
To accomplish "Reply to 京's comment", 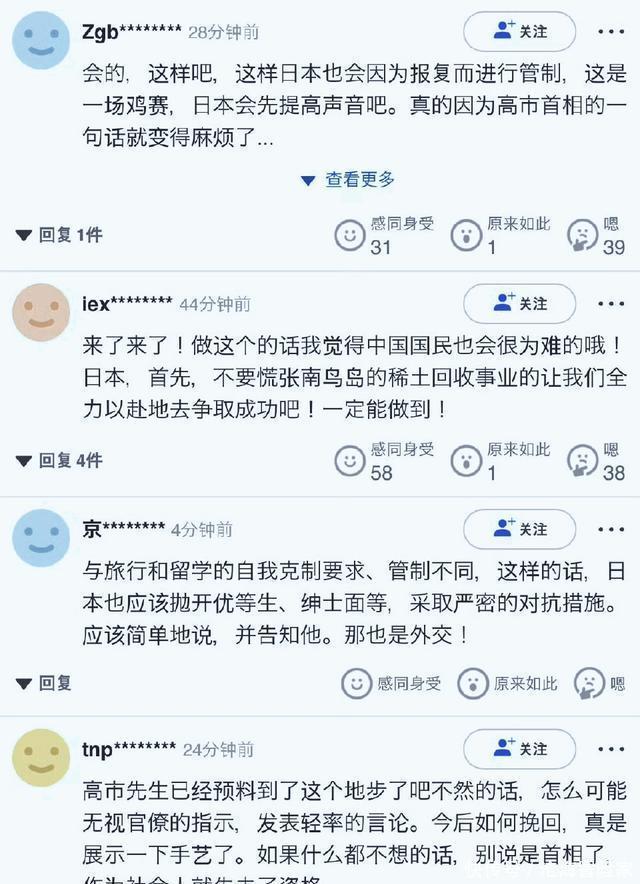I will point(44,684).
